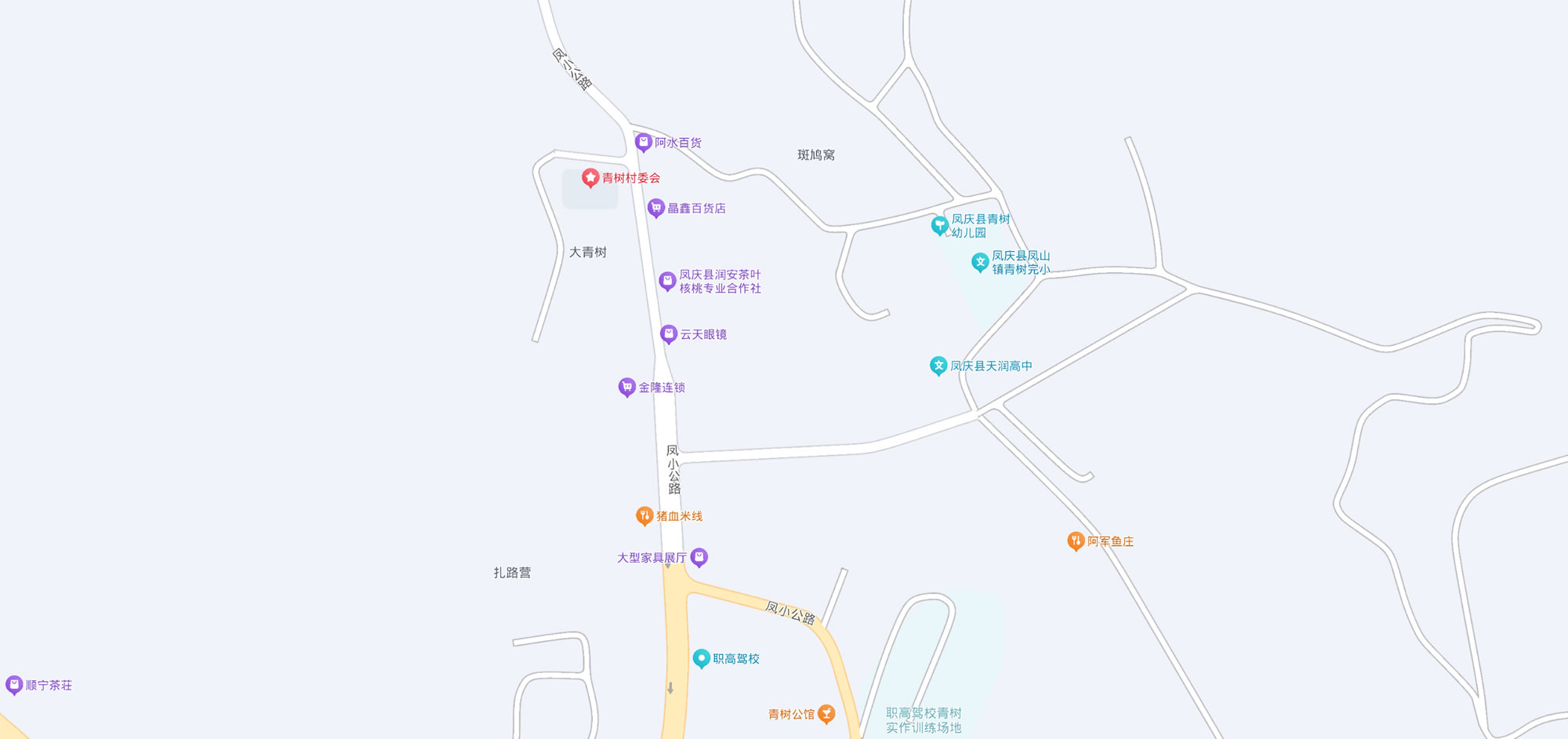Viewport: 1568px width, 739px height.
Task: Open the 凤庆县天润高中 school pin
Action: [938, 365]
